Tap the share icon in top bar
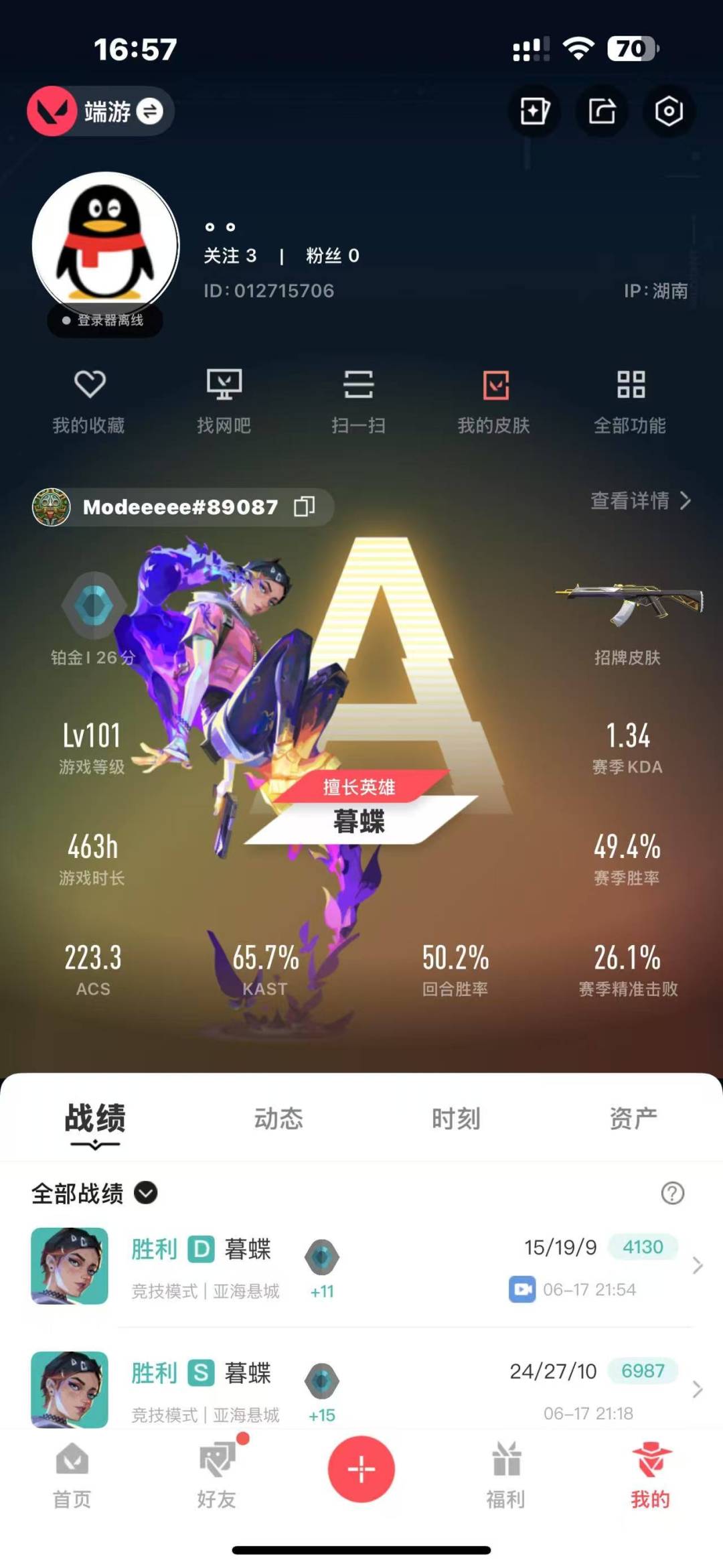723x1568 pixels. tap(602, 111)
